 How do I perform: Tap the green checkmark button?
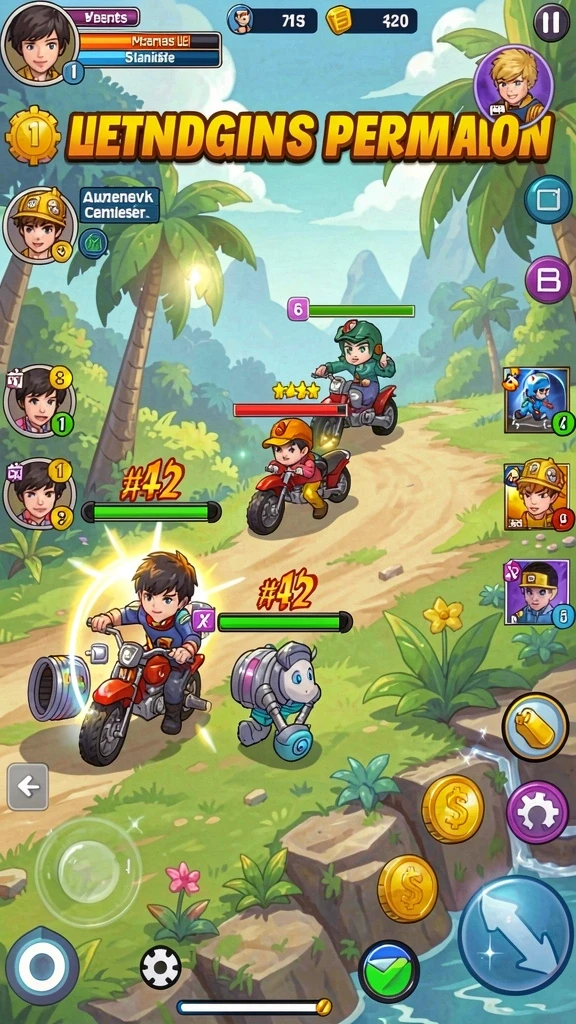click(389, 971)
